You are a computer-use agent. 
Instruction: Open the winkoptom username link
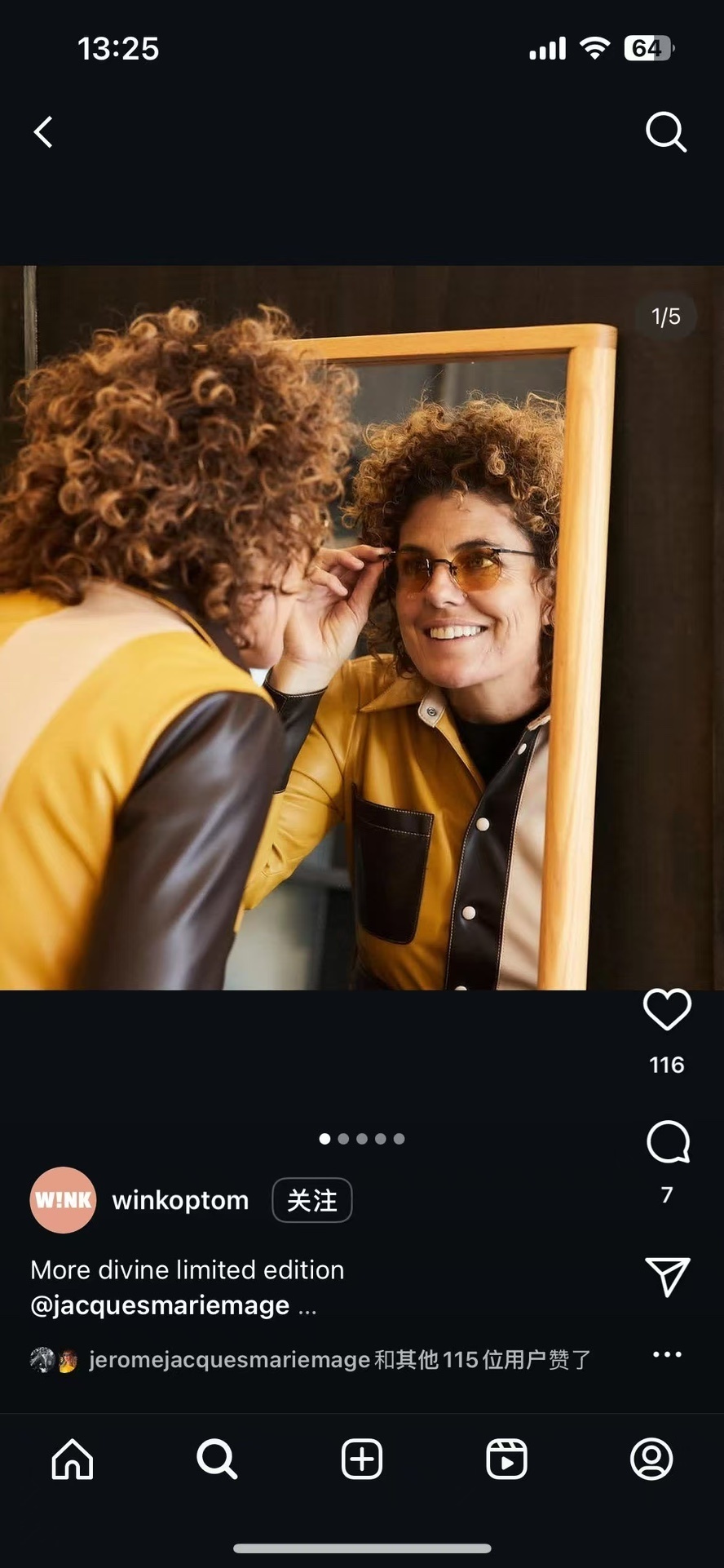pos(180,1200)
